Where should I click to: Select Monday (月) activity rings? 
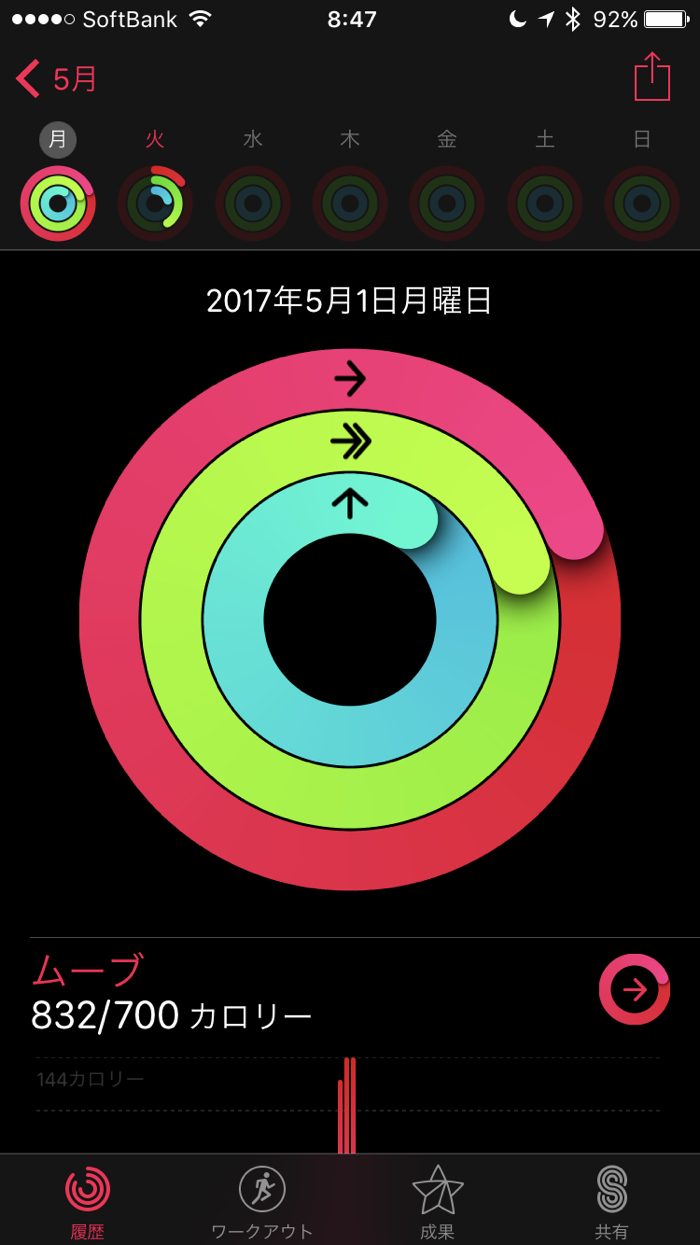point(57,204)
